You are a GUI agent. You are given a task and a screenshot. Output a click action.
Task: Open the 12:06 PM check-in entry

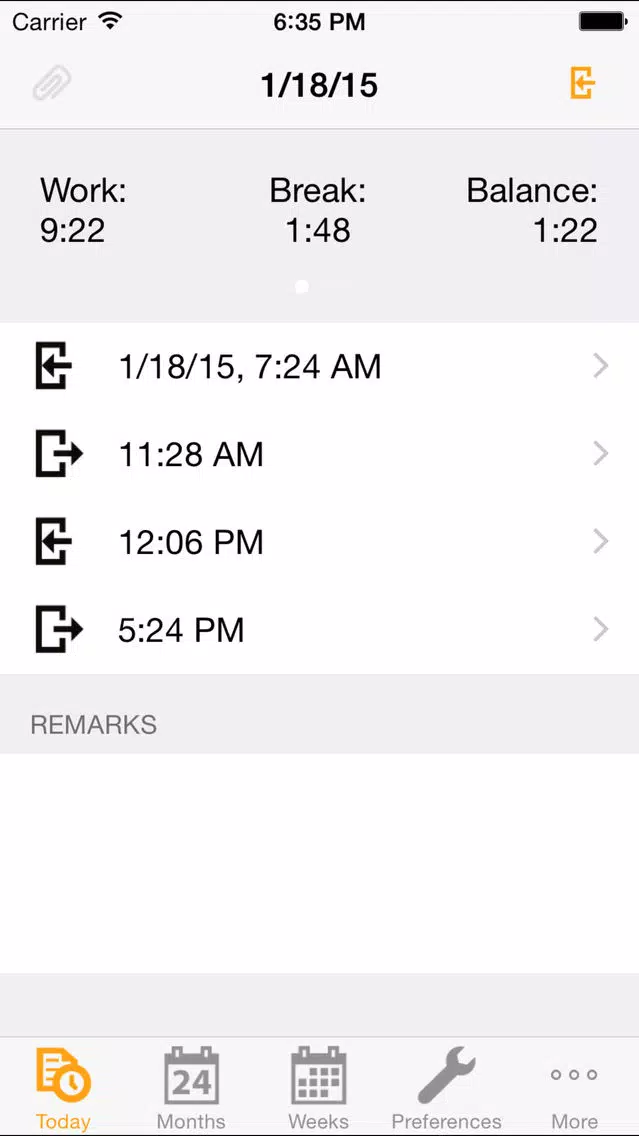(x=320, y=542)
